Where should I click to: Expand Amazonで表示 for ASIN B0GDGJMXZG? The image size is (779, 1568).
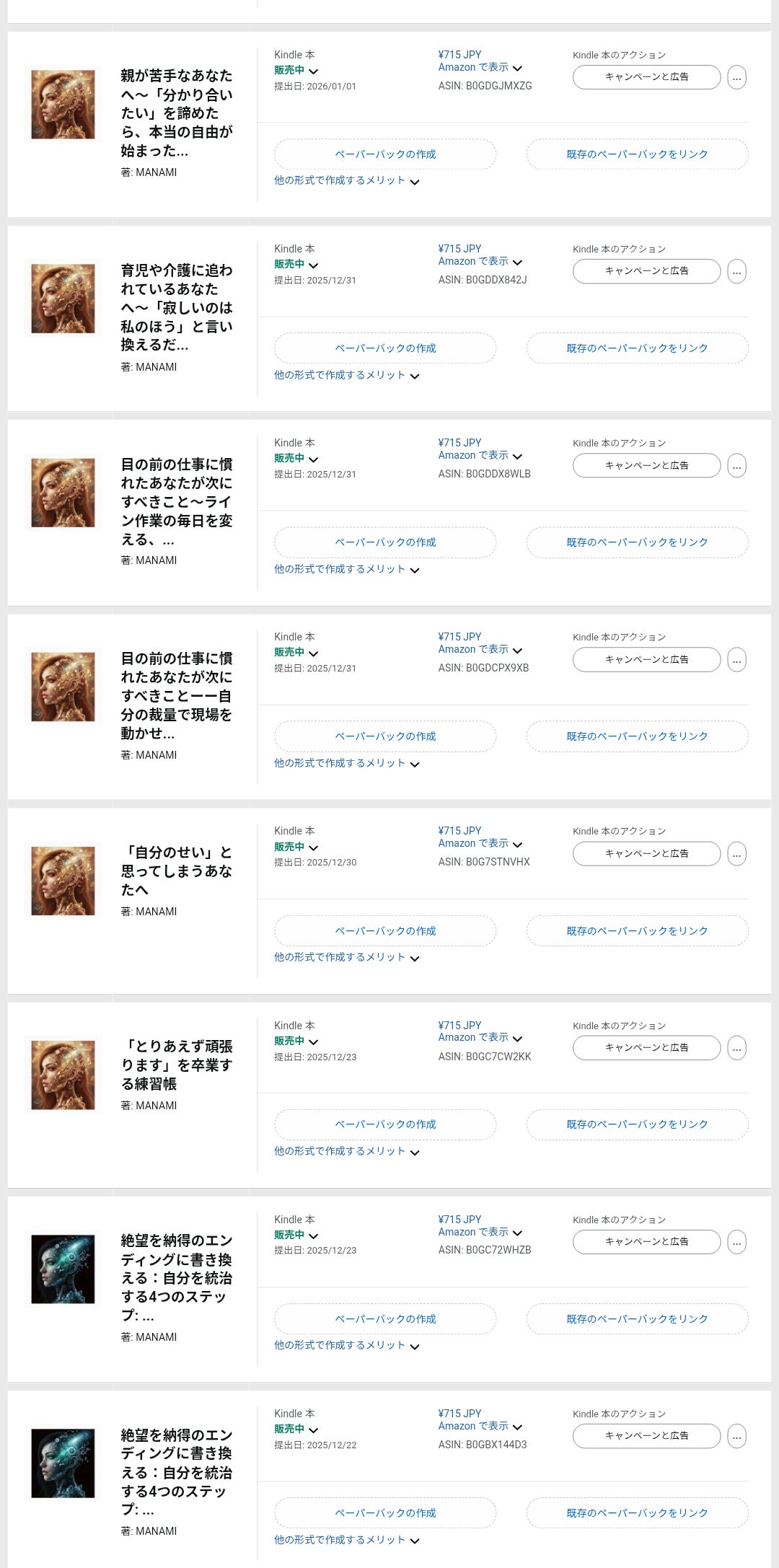pos(480,68)
